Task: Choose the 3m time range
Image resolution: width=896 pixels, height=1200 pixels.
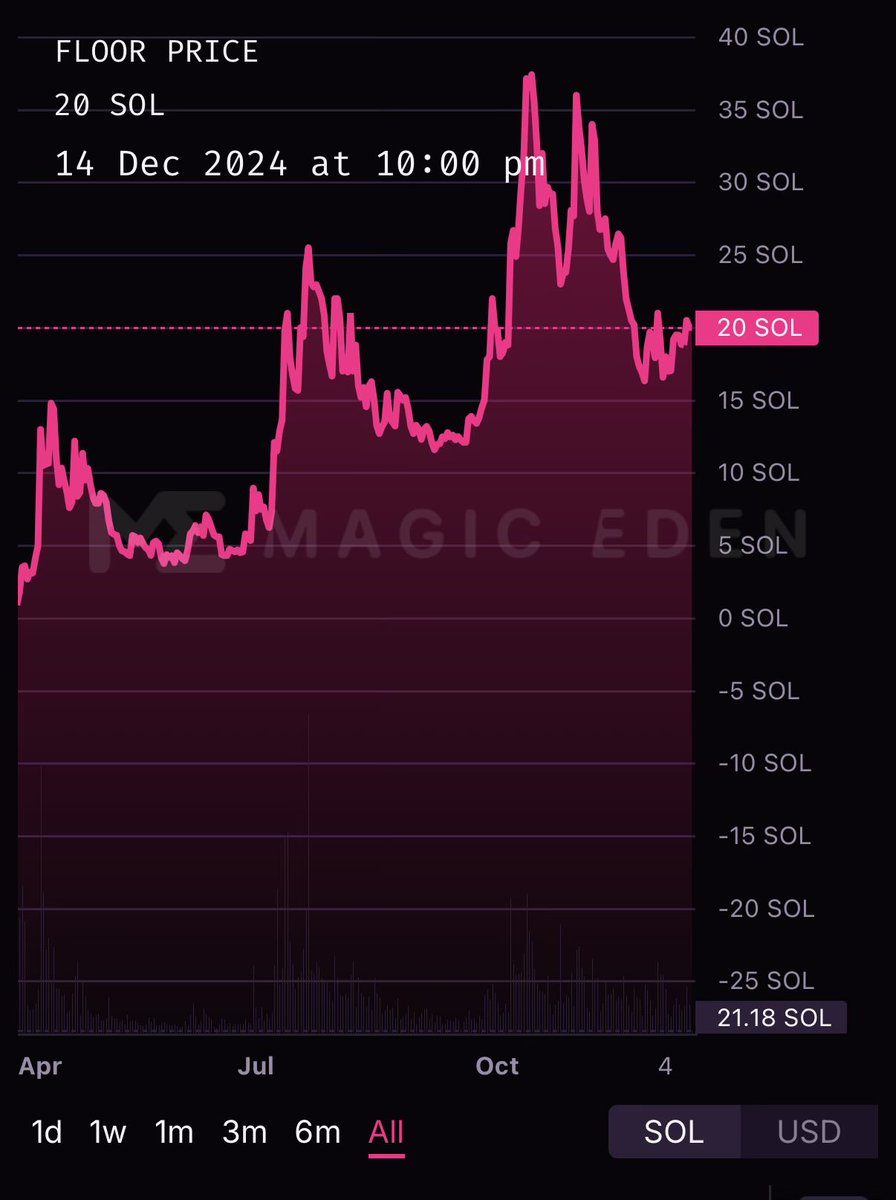Action: [x=244, y=1132]
